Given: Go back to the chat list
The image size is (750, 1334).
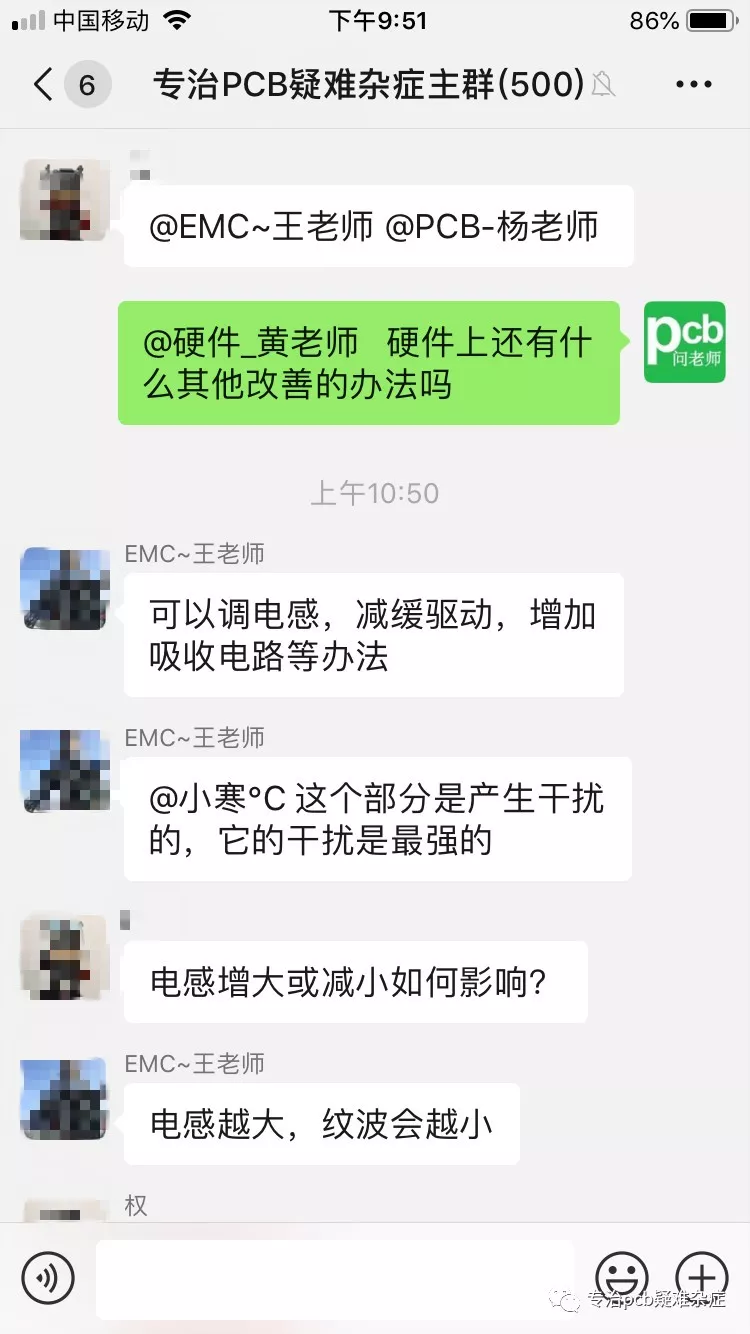Looking at the screenshot, I should (x=43, y=85).
